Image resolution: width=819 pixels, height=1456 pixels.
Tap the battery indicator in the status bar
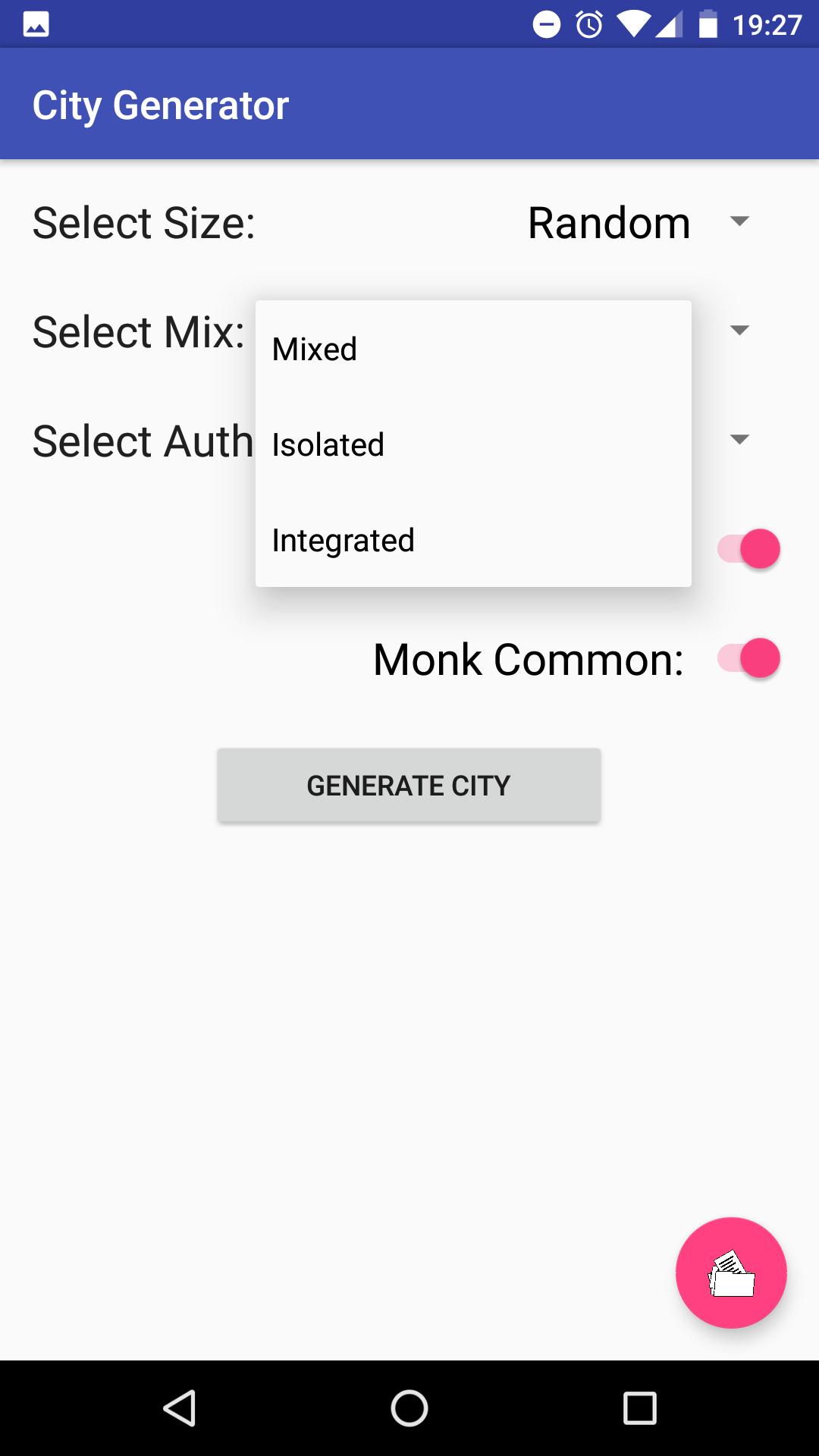[x=708, y=23]
